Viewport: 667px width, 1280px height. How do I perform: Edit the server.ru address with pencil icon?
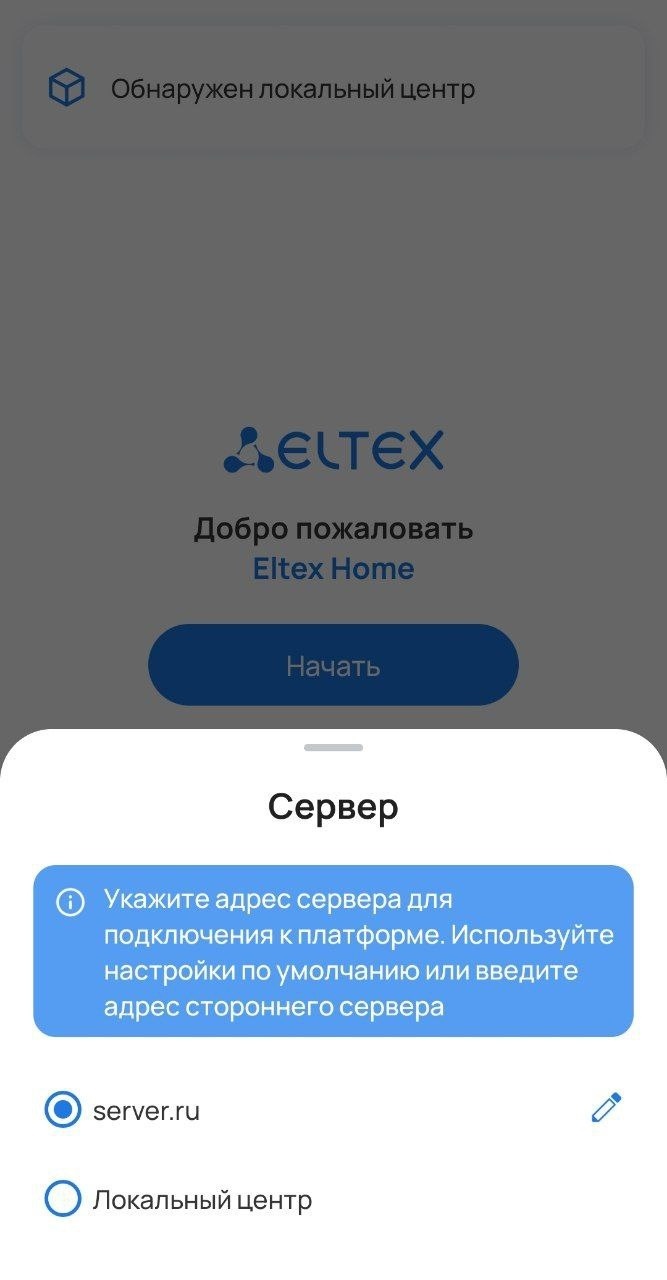(x=606, y=1108)
